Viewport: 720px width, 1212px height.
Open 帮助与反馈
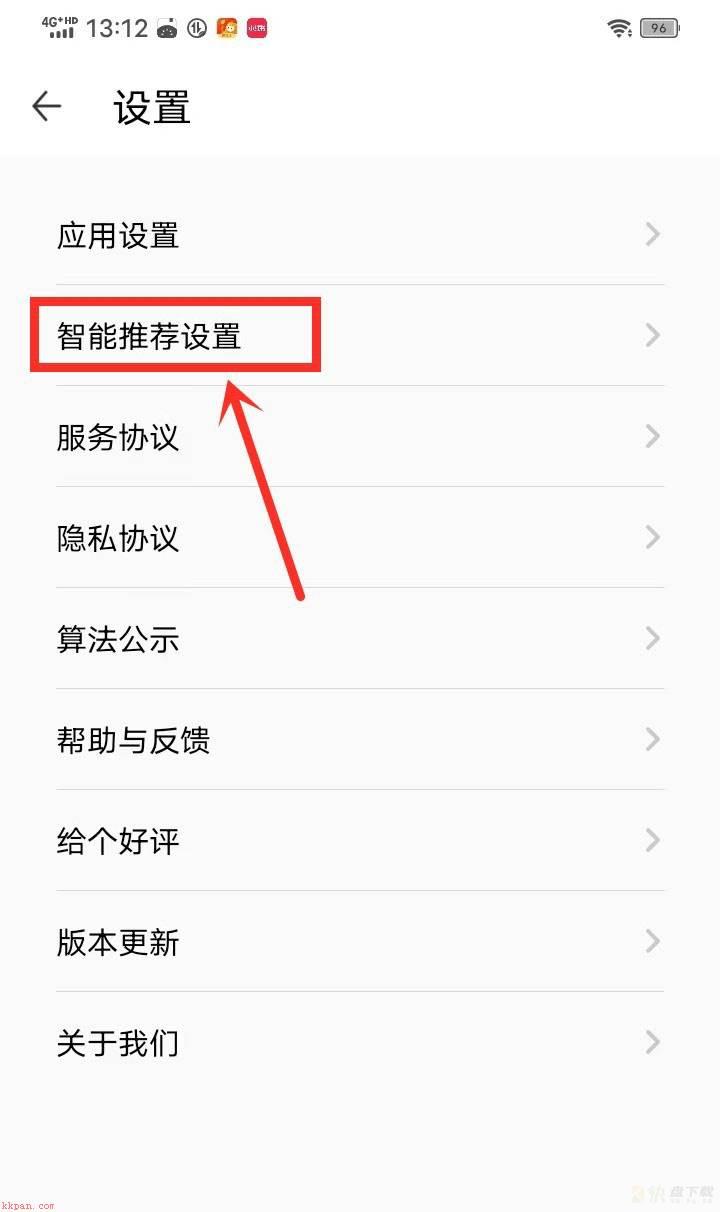point(360,740)
